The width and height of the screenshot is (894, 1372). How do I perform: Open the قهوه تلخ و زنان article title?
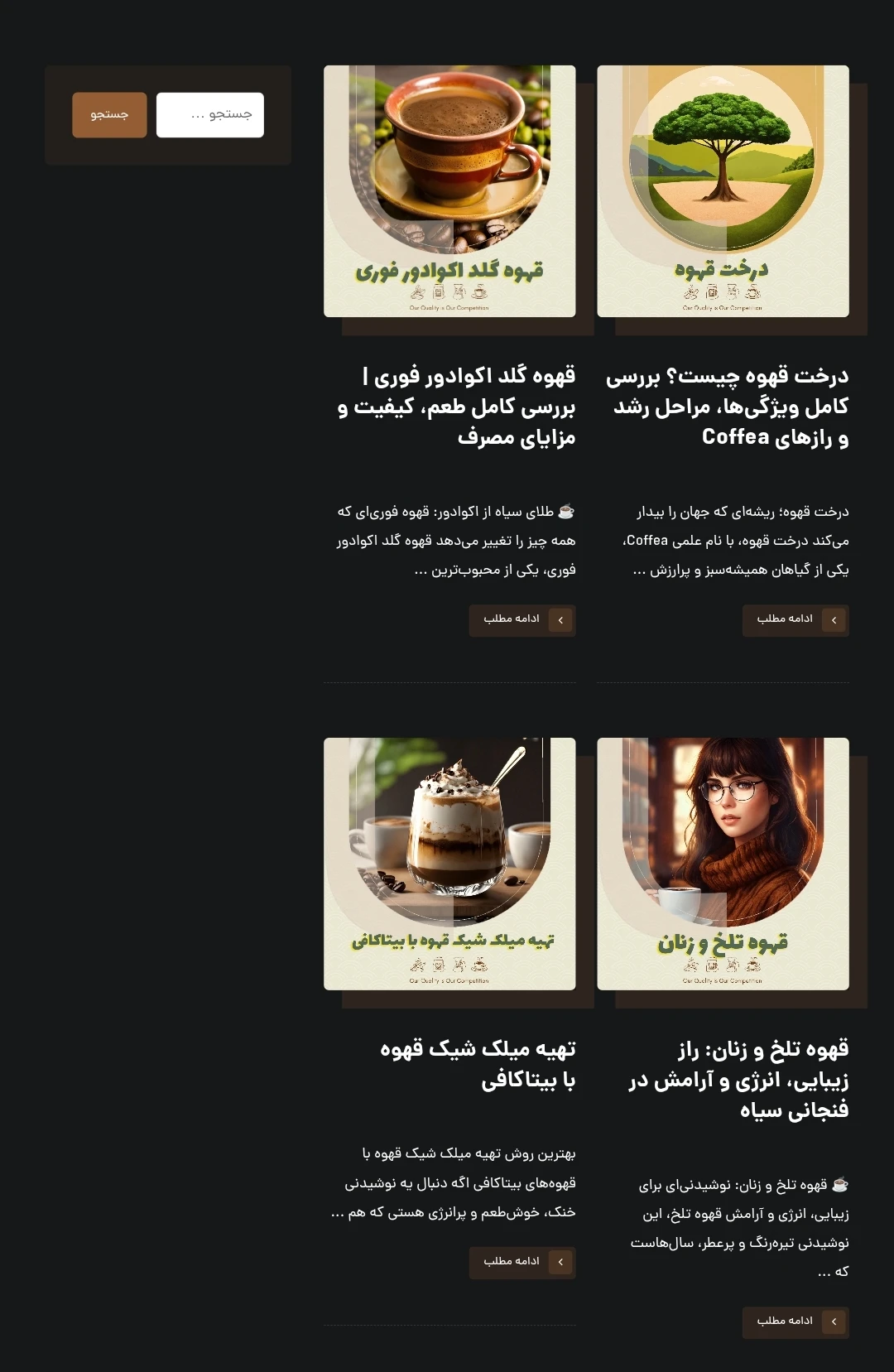738,1079
